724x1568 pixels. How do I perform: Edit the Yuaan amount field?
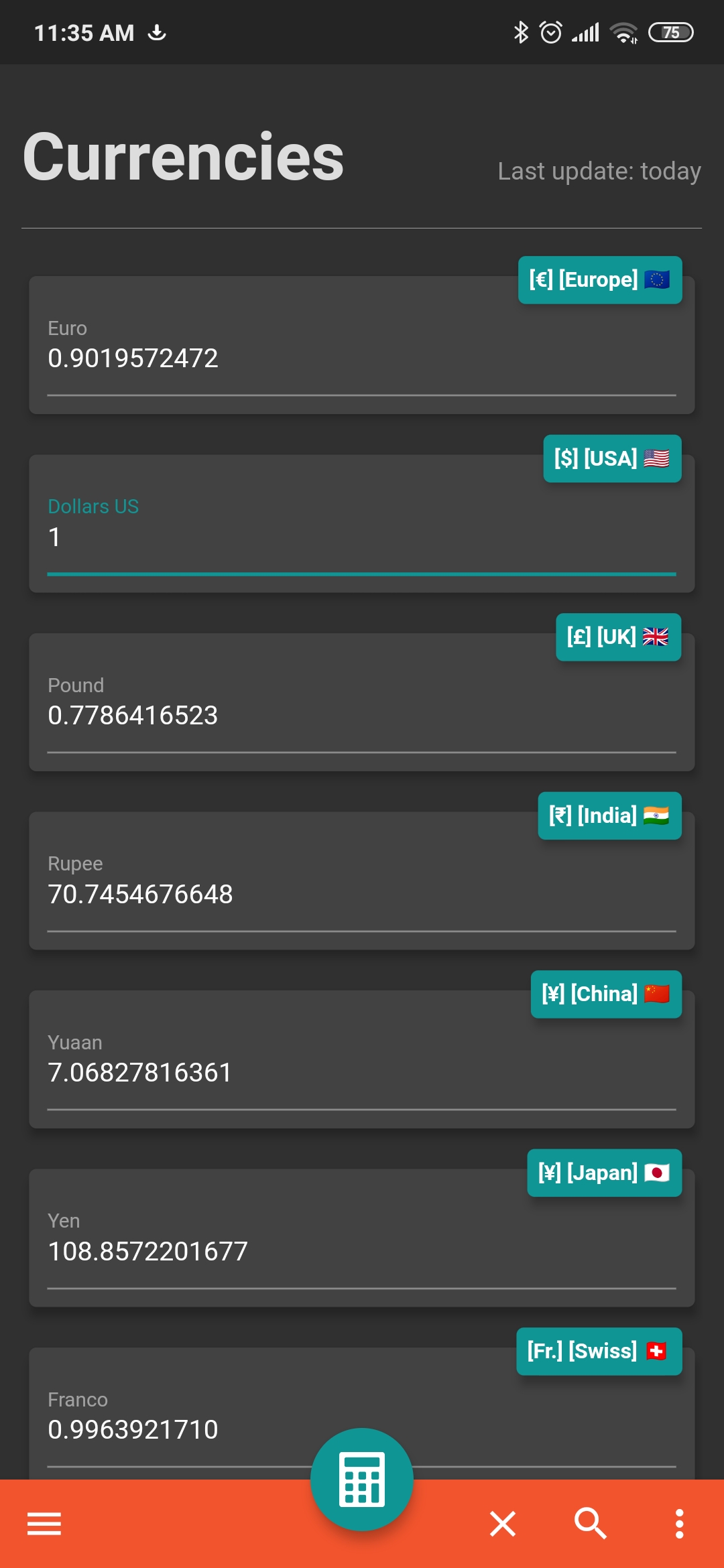click(x=362, y=1069)
